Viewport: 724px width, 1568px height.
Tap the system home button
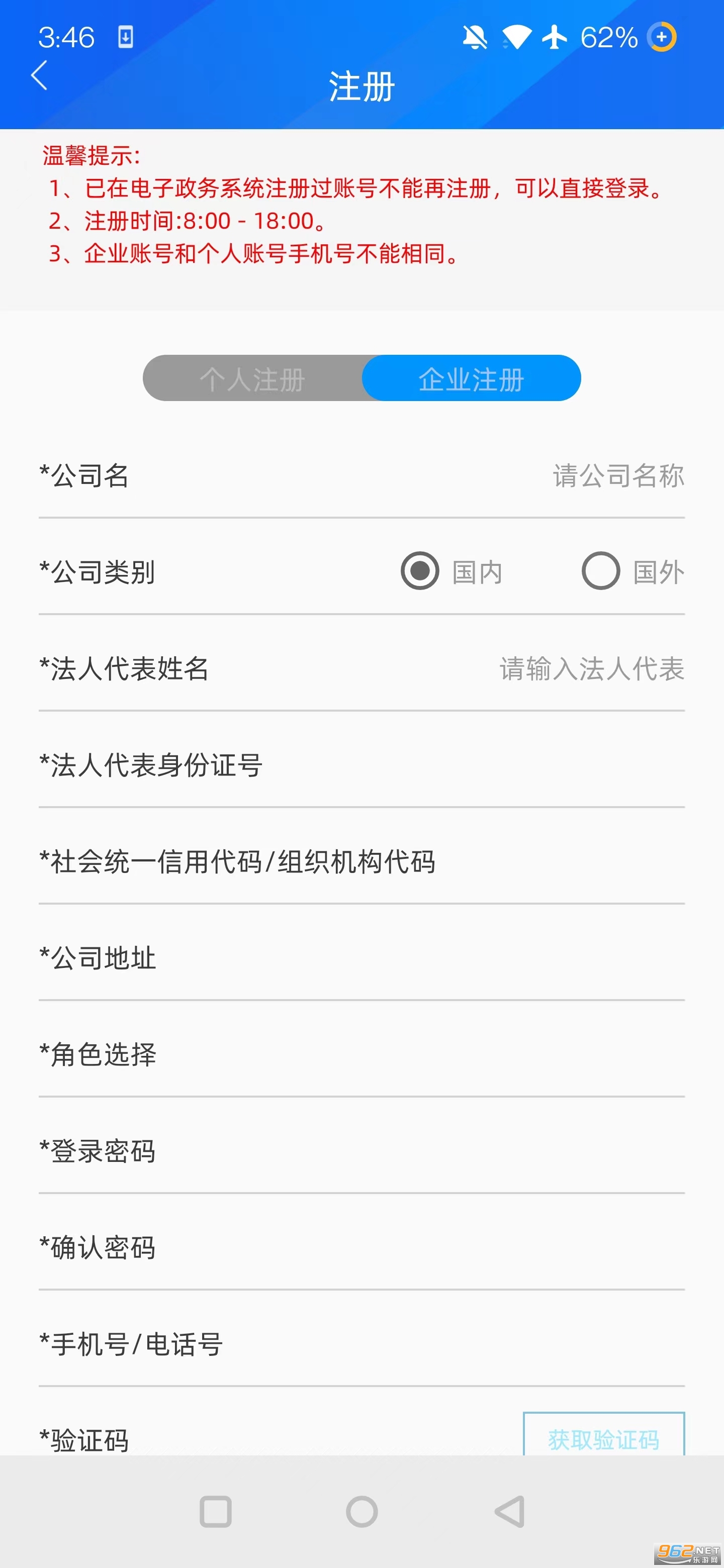(x=361, y=1511)
